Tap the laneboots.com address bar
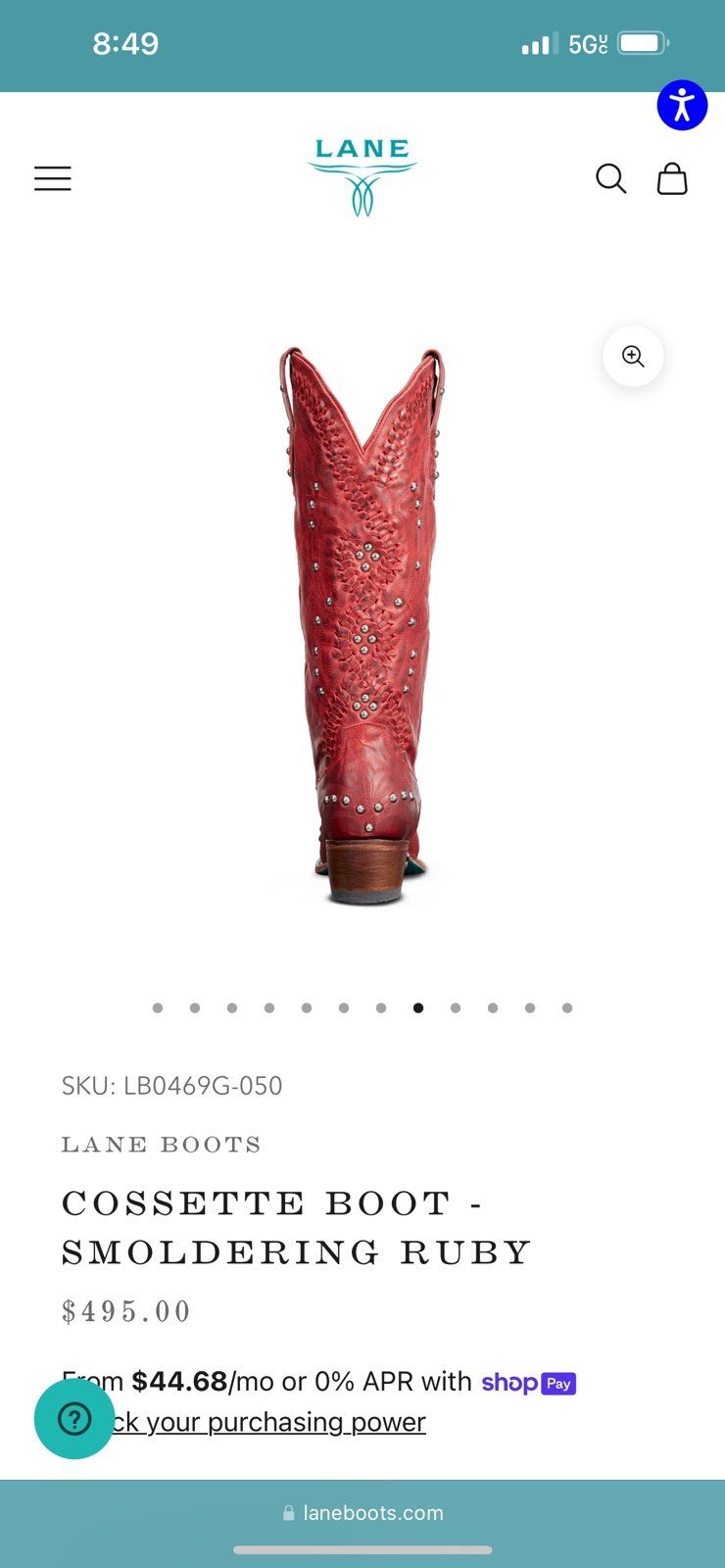725x1568 pixels. [362, 1513]
